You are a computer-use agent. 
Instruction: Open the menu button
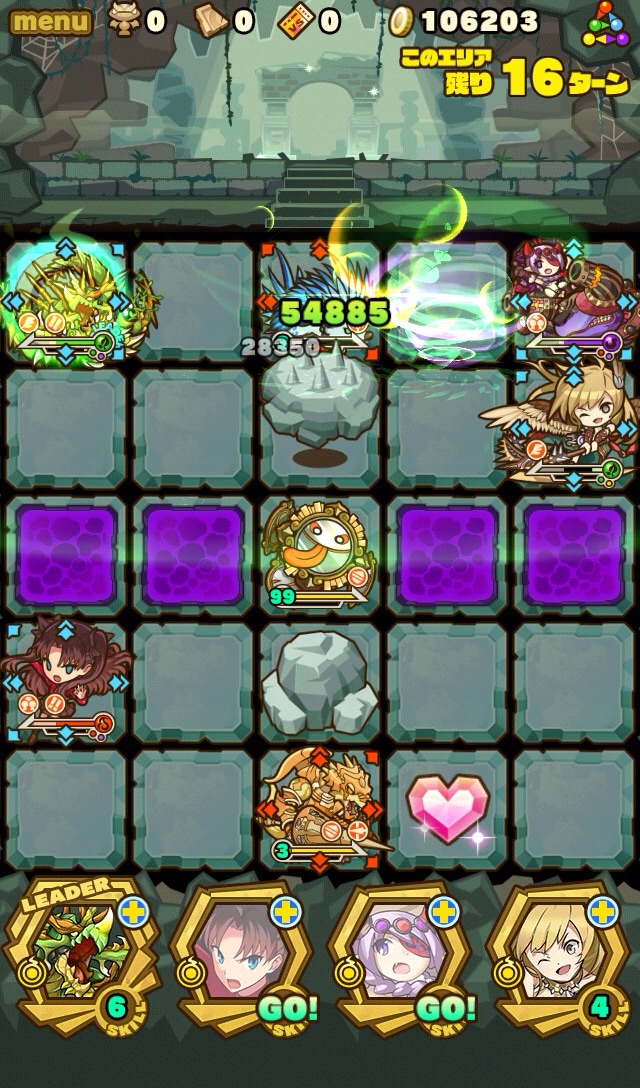coord(50,20)
